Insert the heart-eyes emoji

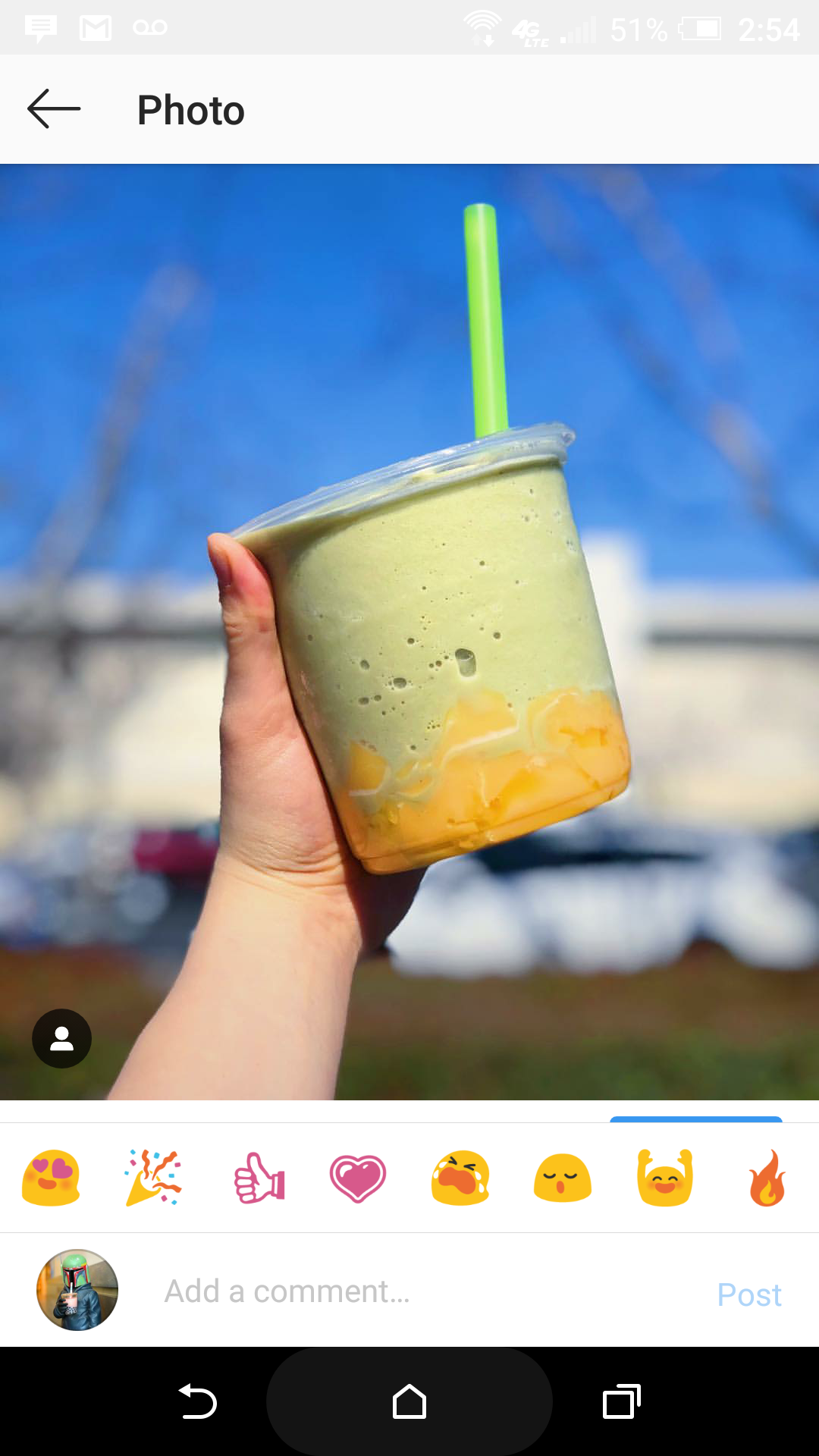51,1178
